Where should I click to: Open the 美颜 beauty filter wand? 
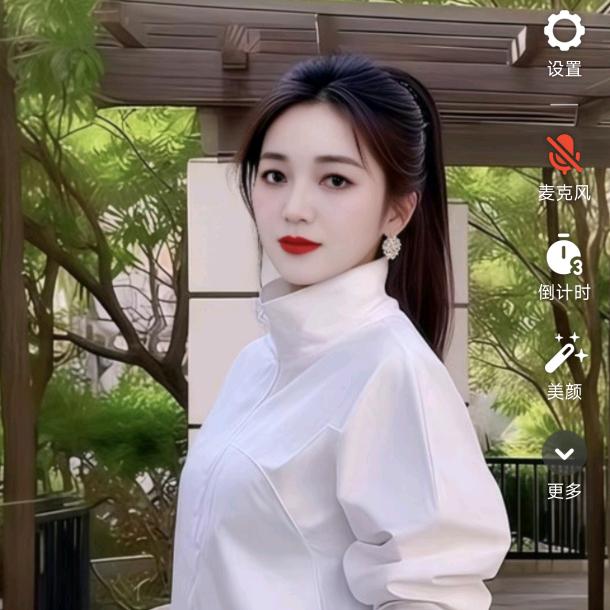[564, 353]
